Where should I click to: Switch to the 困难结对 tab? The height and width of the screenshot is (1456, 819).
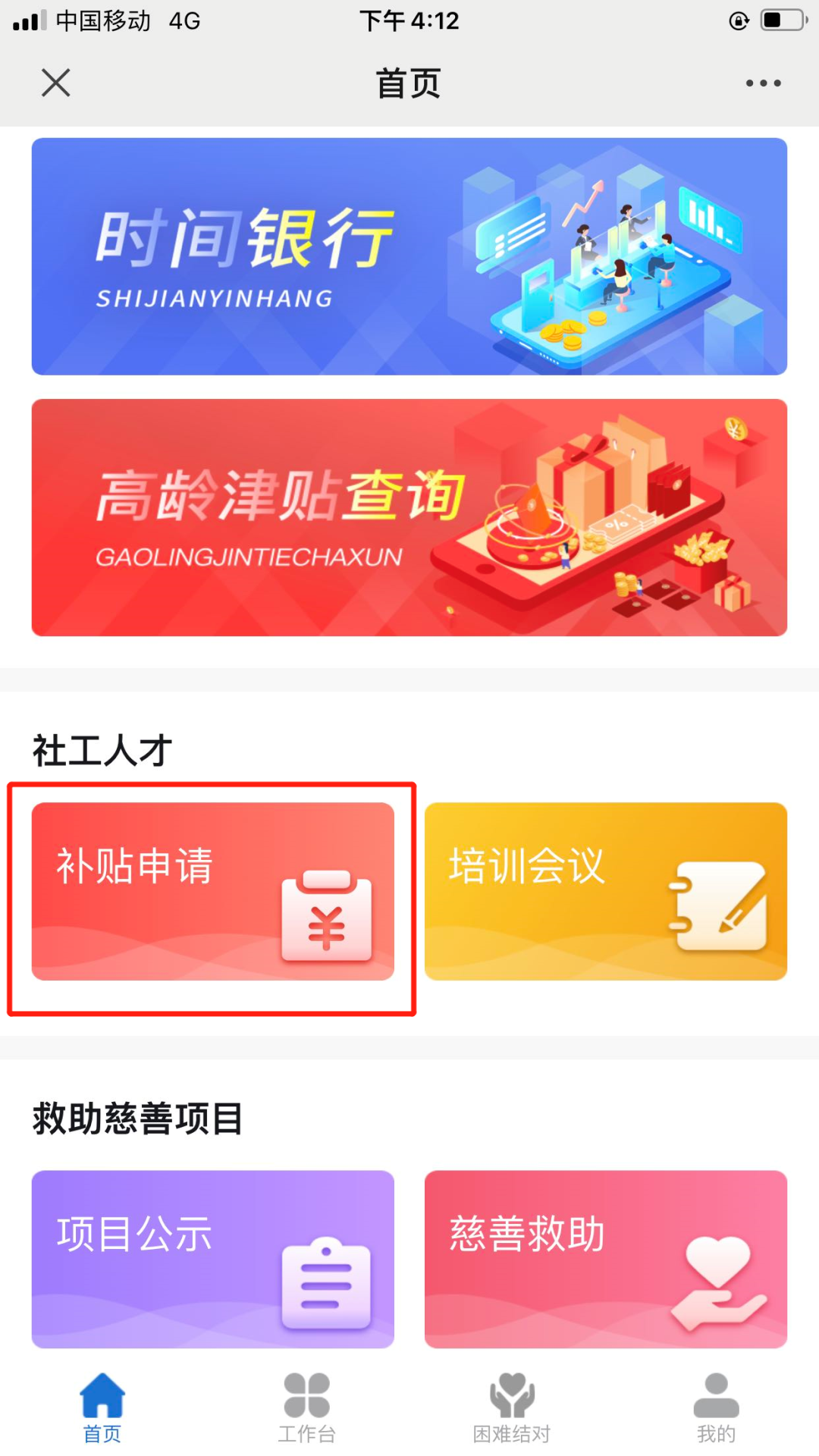coord(512,1407)
